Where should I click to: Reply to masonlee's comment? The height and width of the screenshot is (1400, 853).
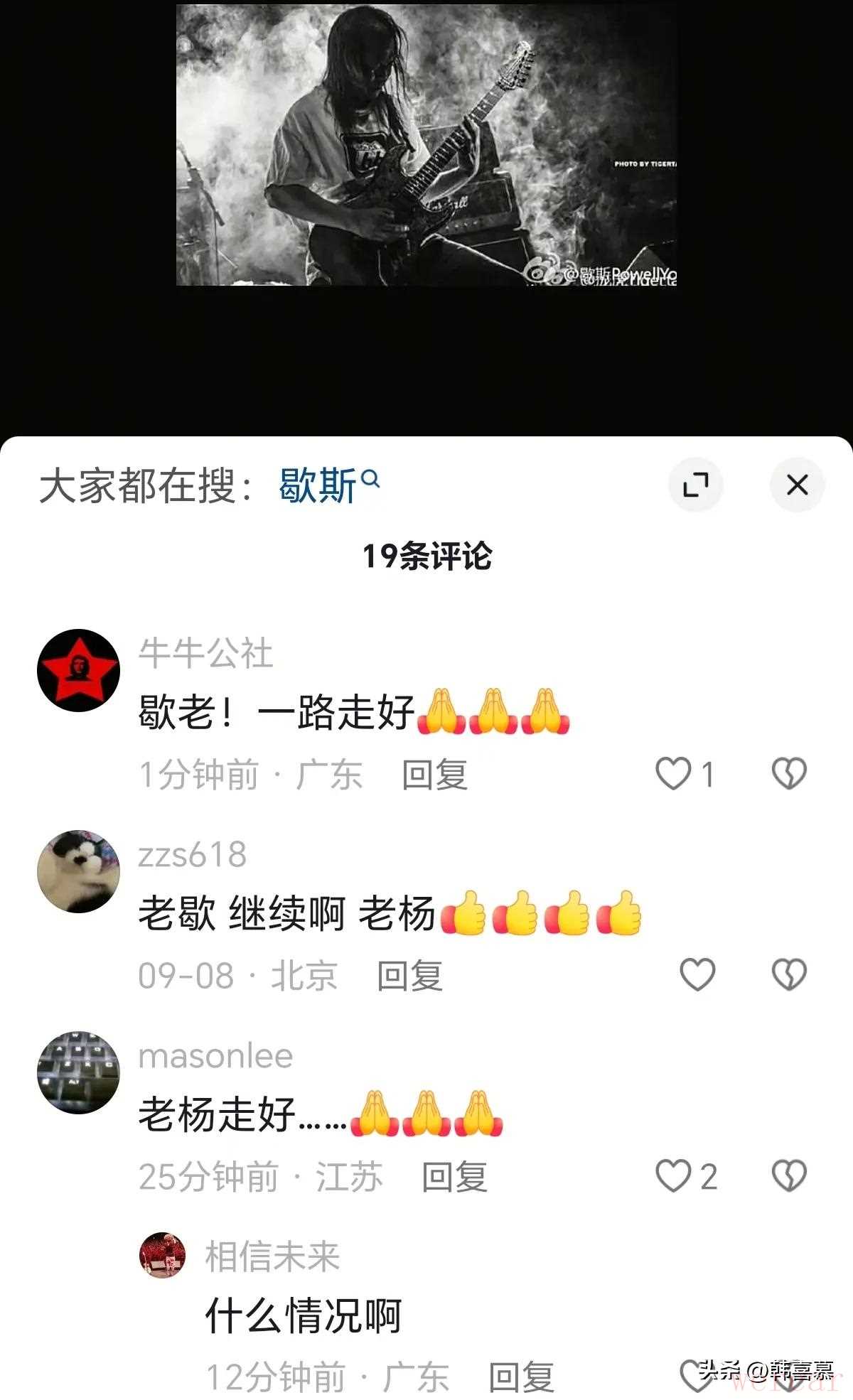tap(454, 1176)
